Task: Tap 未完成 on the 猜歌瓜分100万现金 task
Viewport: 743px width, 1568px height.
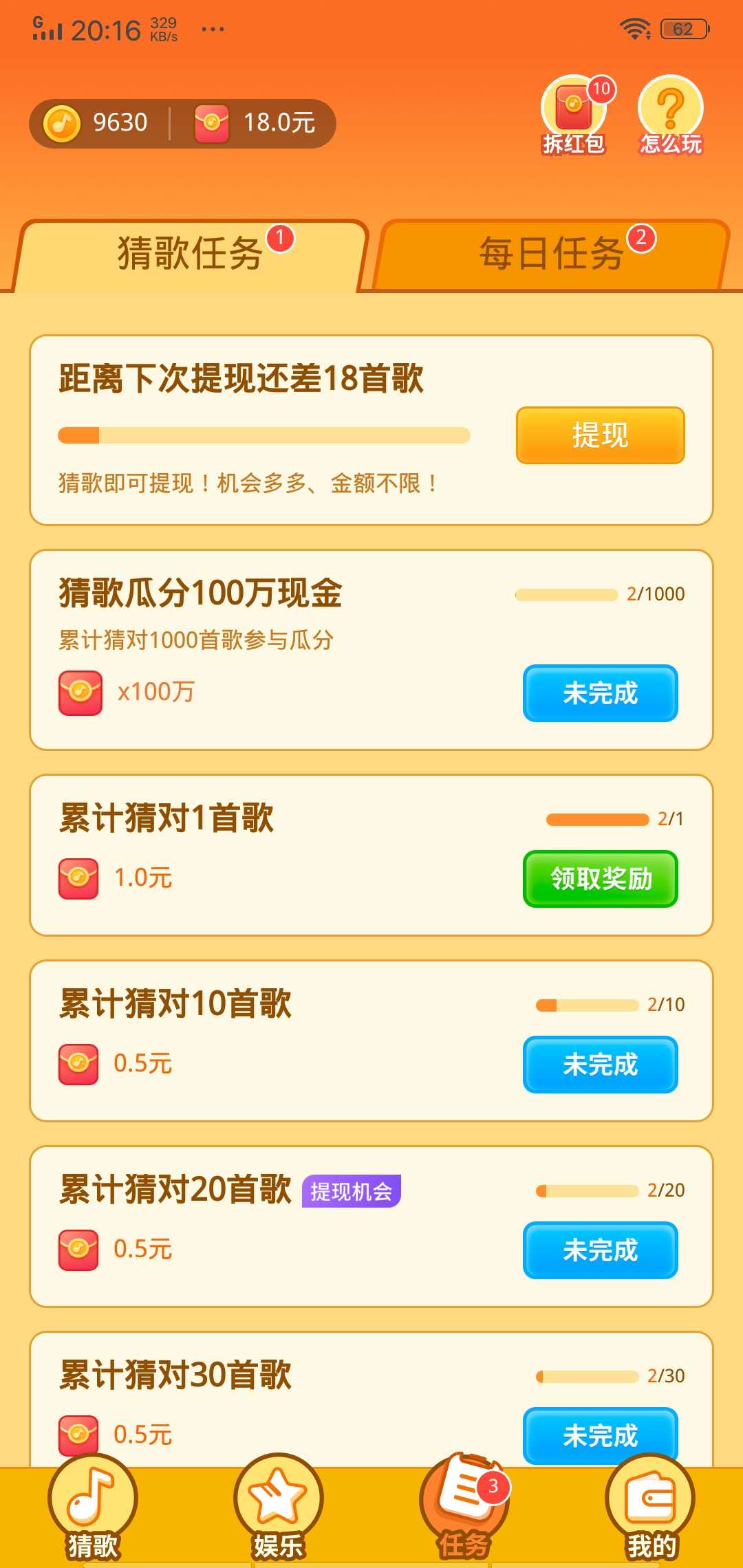Action: pos(600,695)
